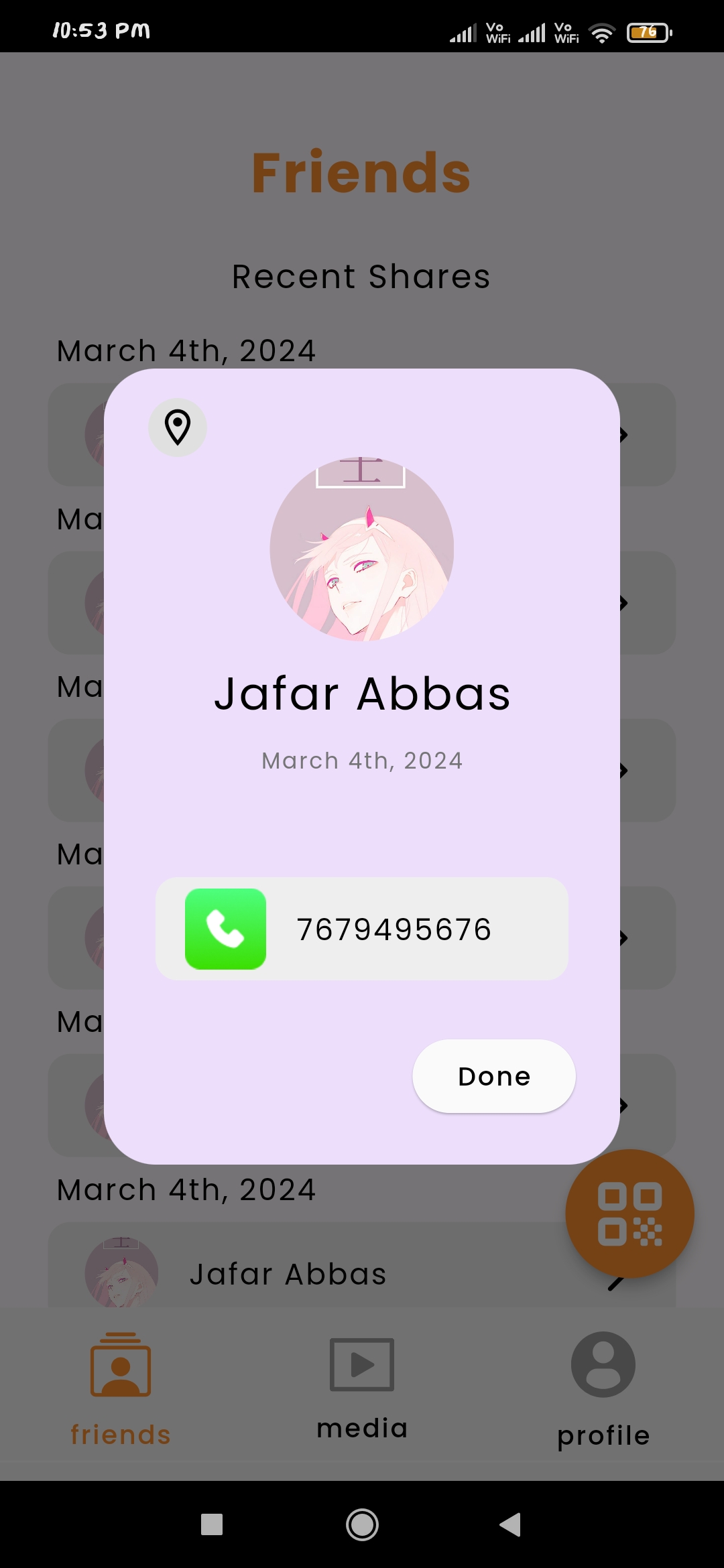Open the QR code scanner button
Viewport: 724px width, 1568px height.
pyautogui.click(x=629, y=1214)
